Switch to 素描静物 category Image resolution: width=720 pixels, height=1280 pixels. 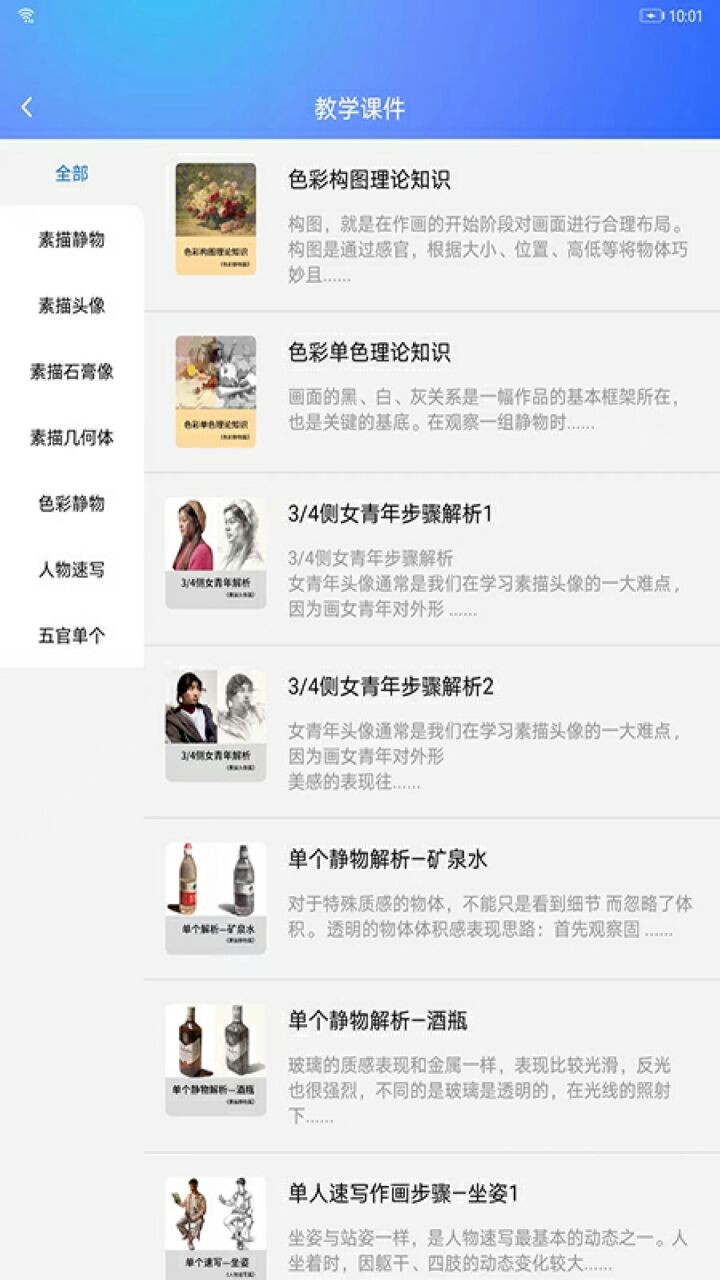point(71,240)
